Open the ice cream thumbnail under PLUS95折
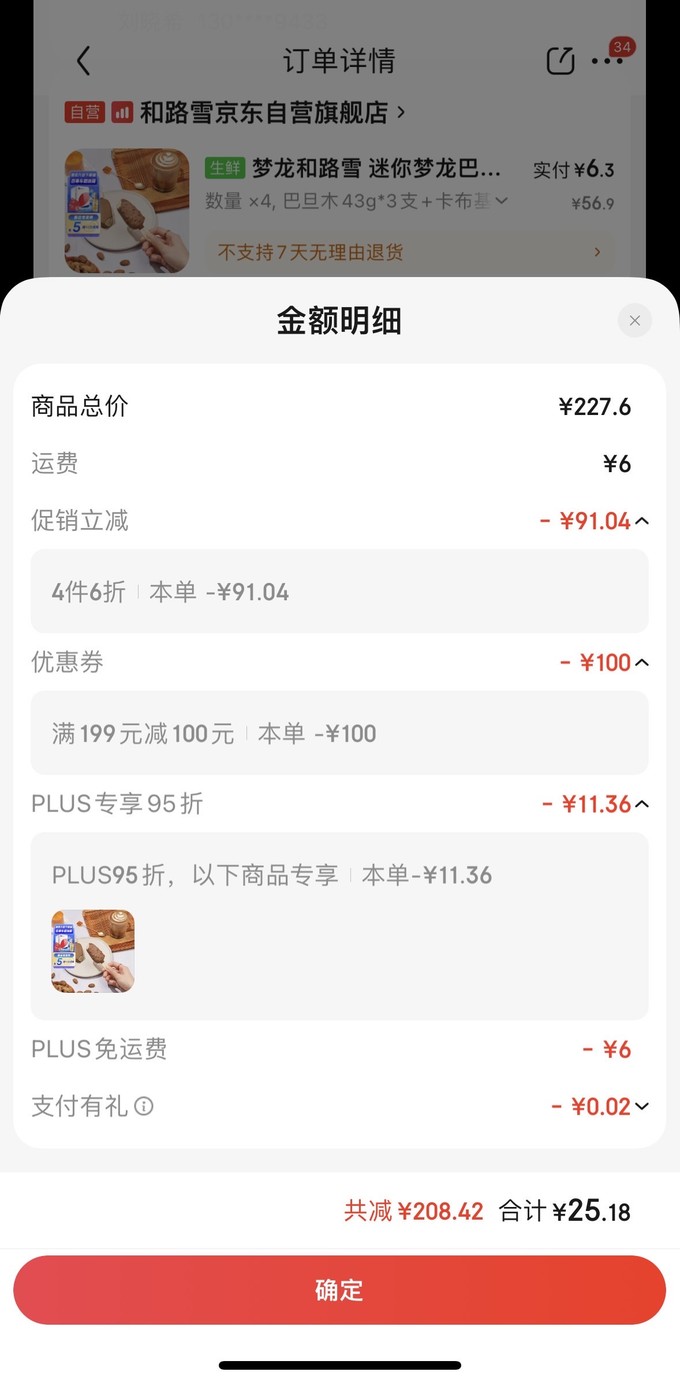The width and height of the screenshot is (680, 1383). [x=93, y=951]
